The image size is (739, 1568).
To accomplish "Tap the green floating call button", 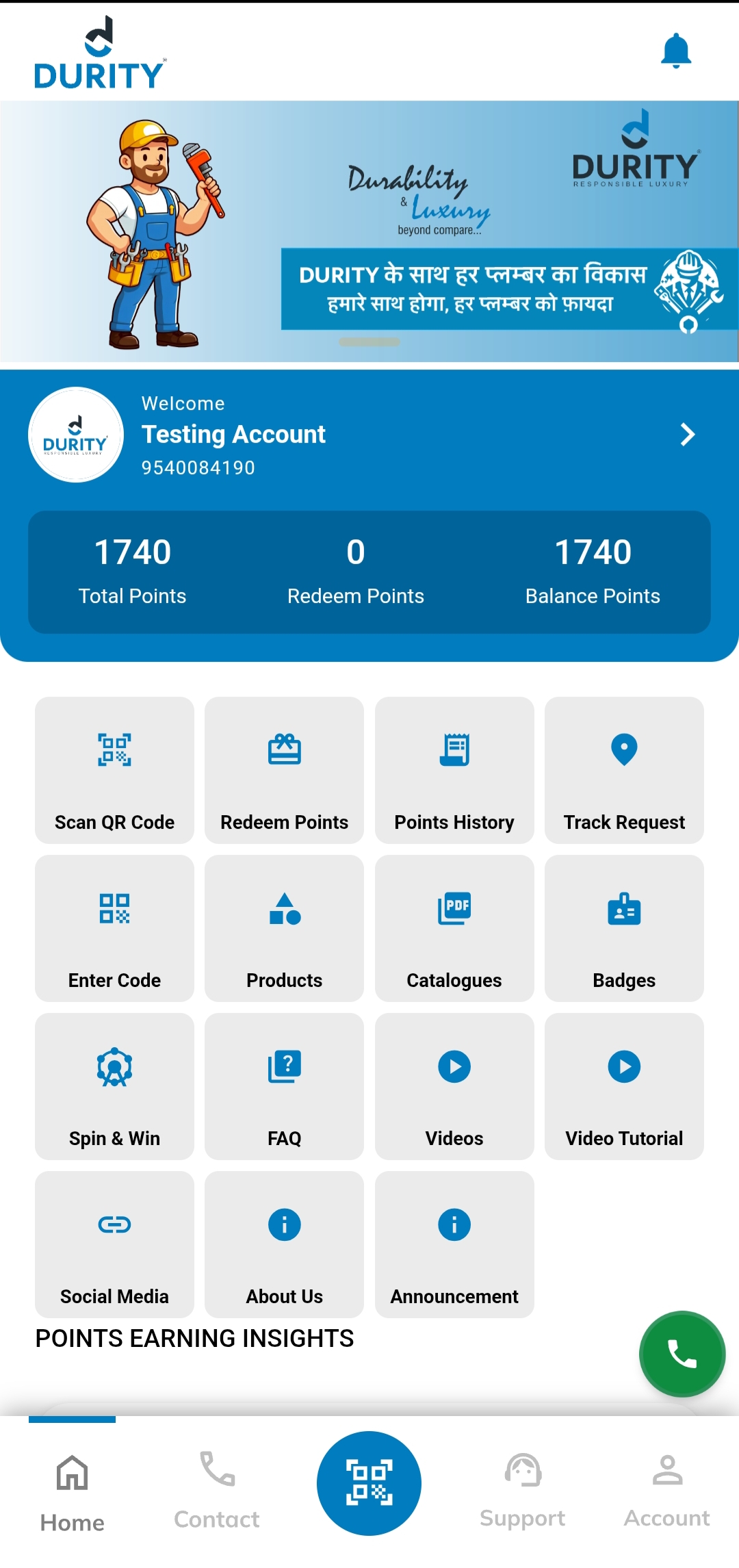I will 682,1354.
